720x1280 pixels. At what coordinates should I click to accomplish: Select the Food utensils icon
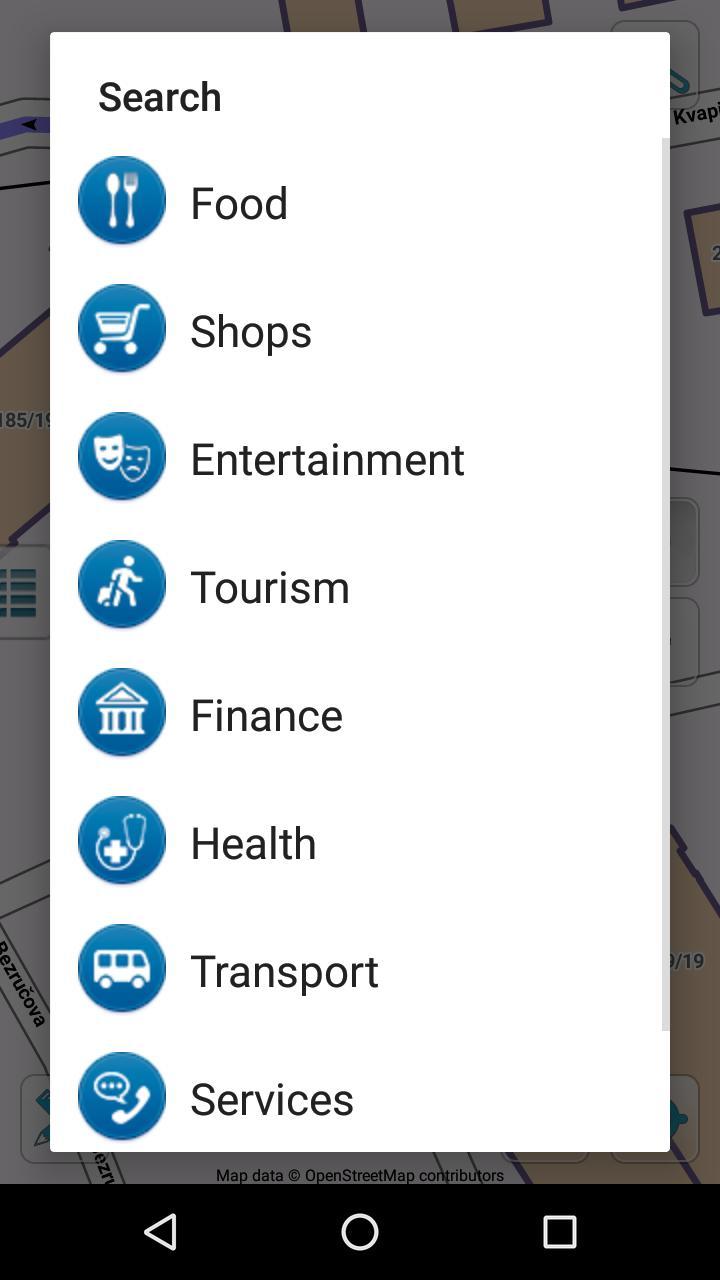pyautogui.click(x=121, y=200)
